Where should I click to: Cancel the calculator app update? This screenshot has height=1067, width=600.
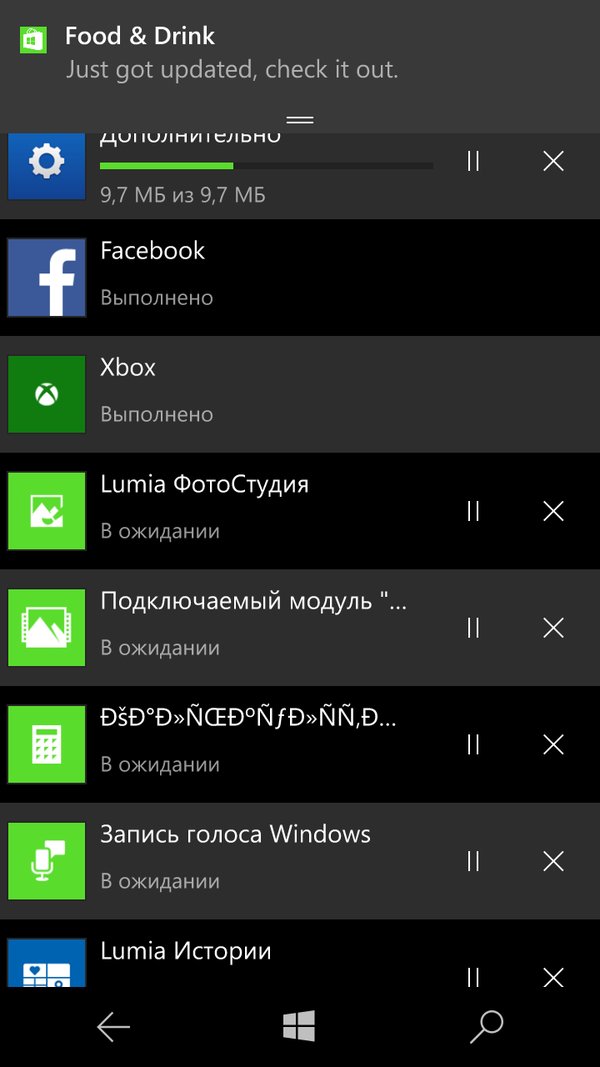tap(554, 745)
